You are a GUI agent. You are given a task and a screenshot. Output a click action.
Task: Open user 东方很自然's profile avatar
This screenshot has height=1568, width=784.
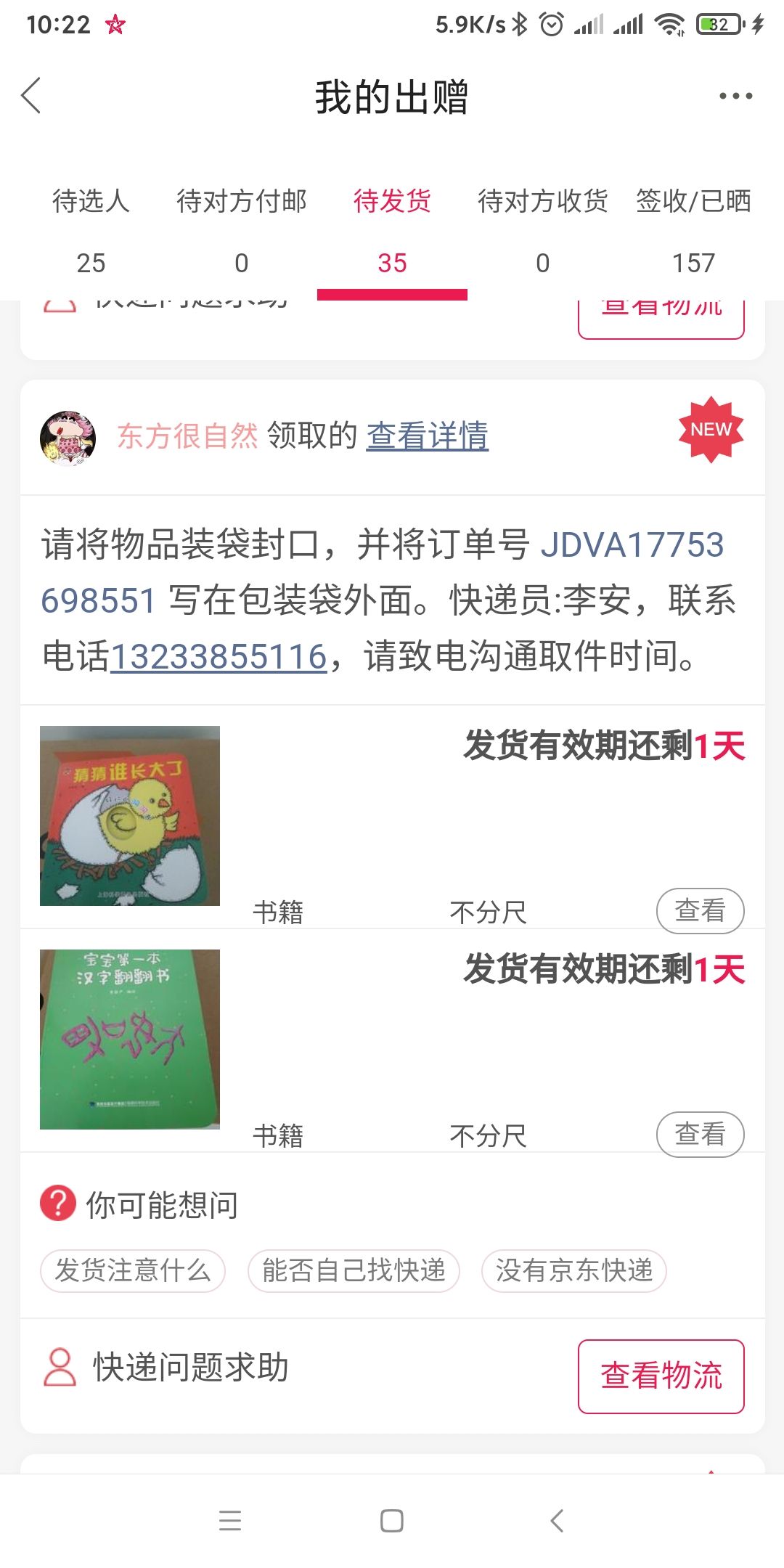[x=68, y=437]
